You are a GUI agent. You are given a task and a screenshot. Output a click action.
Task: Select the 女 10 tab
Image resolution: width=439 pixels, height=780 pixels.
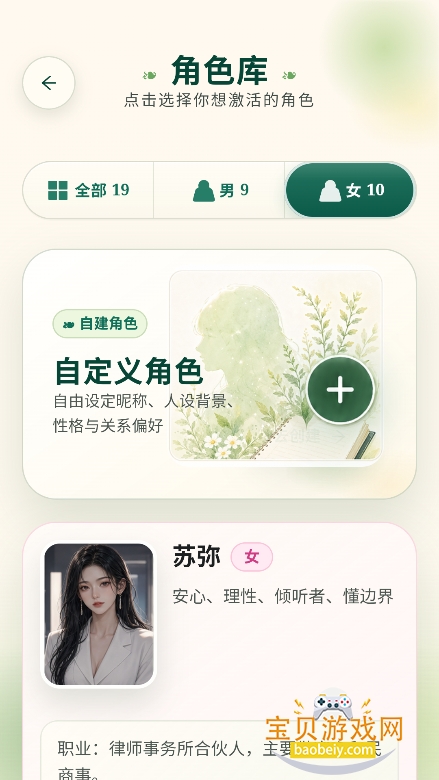(x=350, y=190)
